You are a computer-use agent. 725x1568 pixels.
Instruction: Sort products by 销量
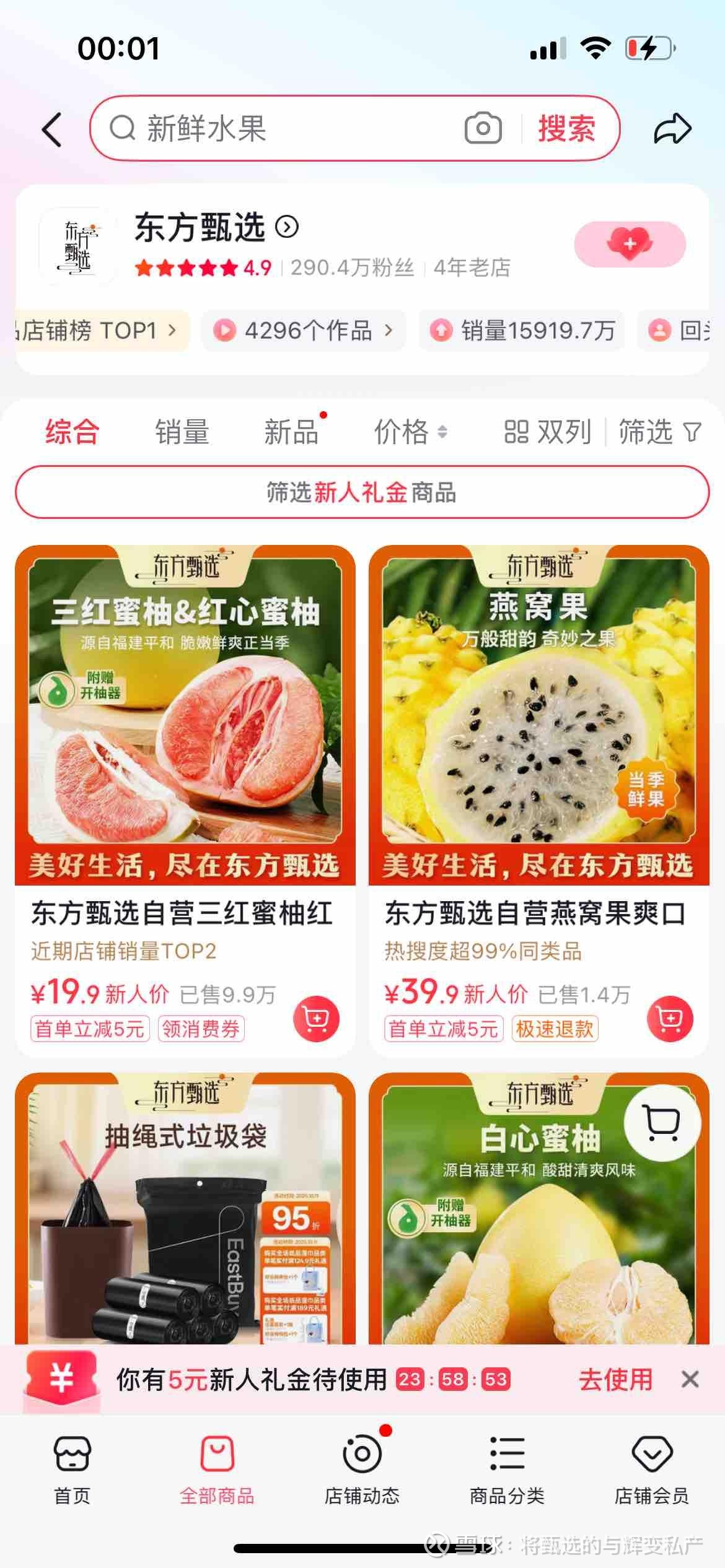(x=182, y=432)
